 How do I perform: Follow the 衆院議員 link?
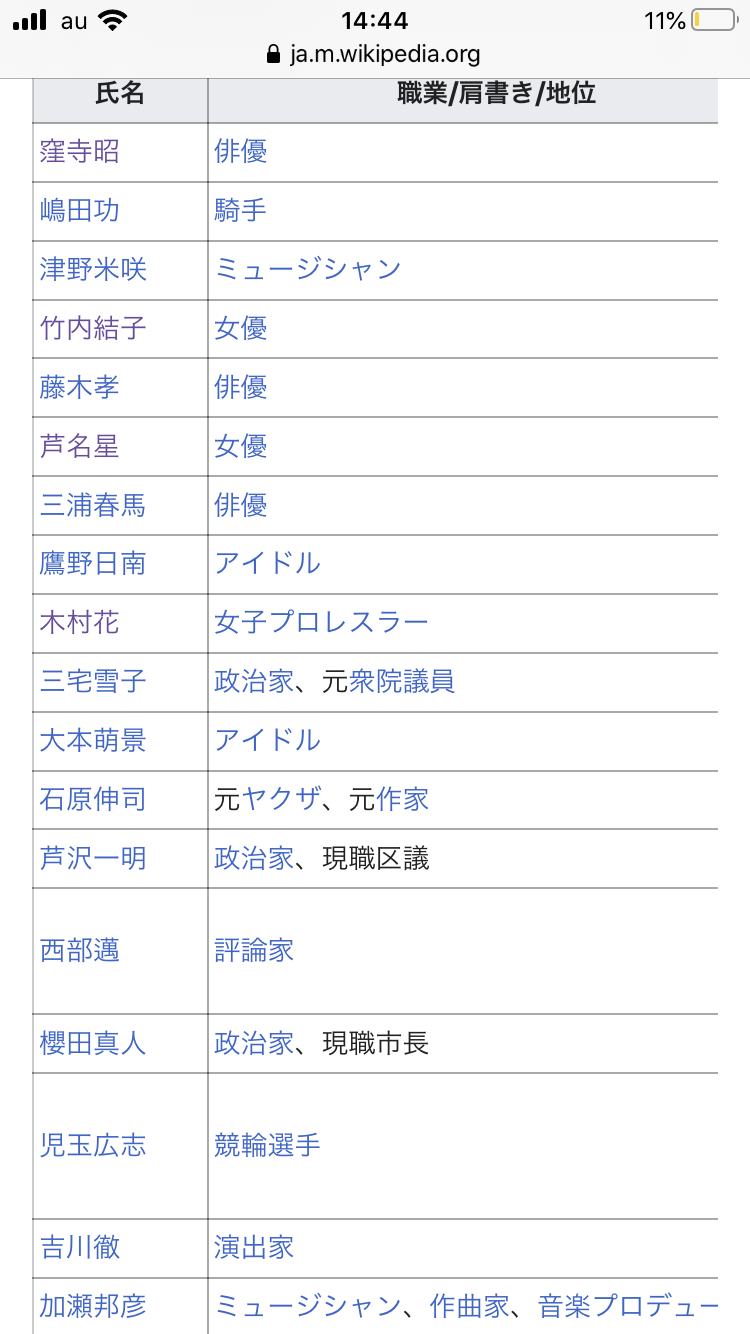coord(402,682)
